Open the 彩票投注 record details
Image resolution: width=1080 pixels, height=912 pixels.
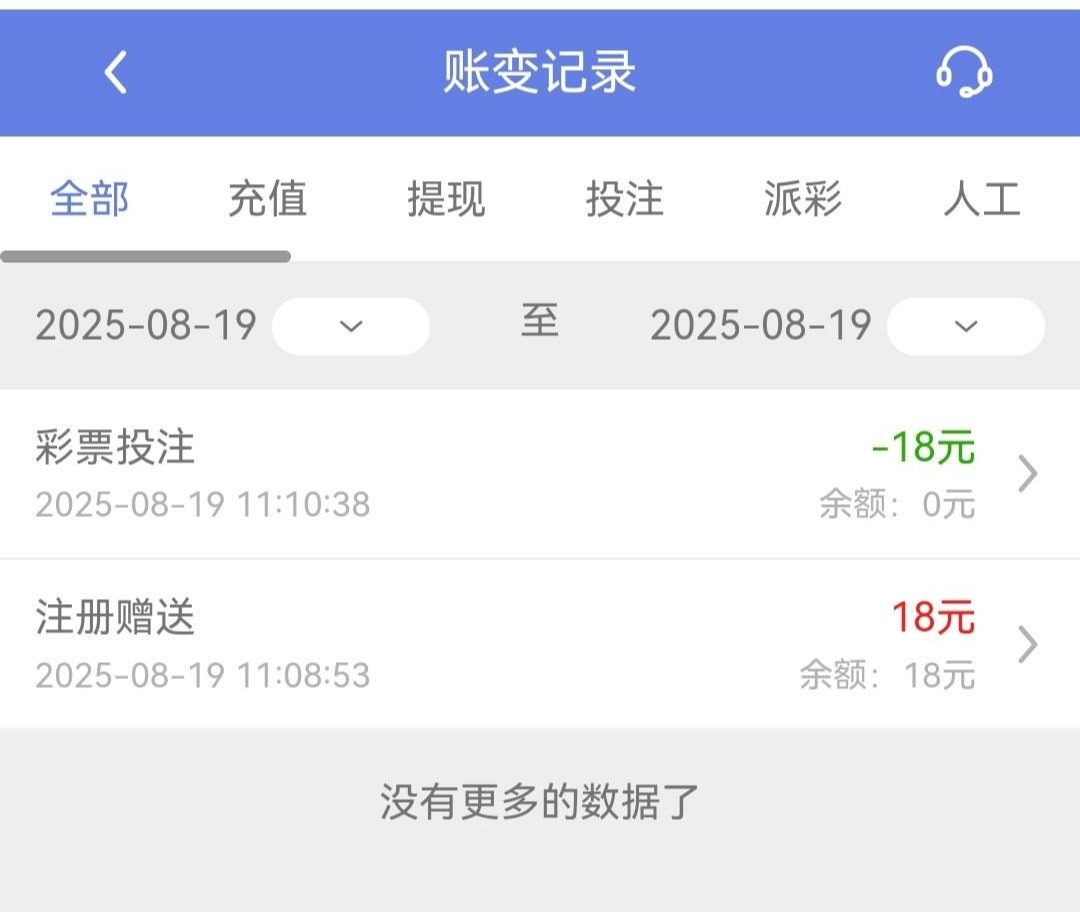(540, 474)
